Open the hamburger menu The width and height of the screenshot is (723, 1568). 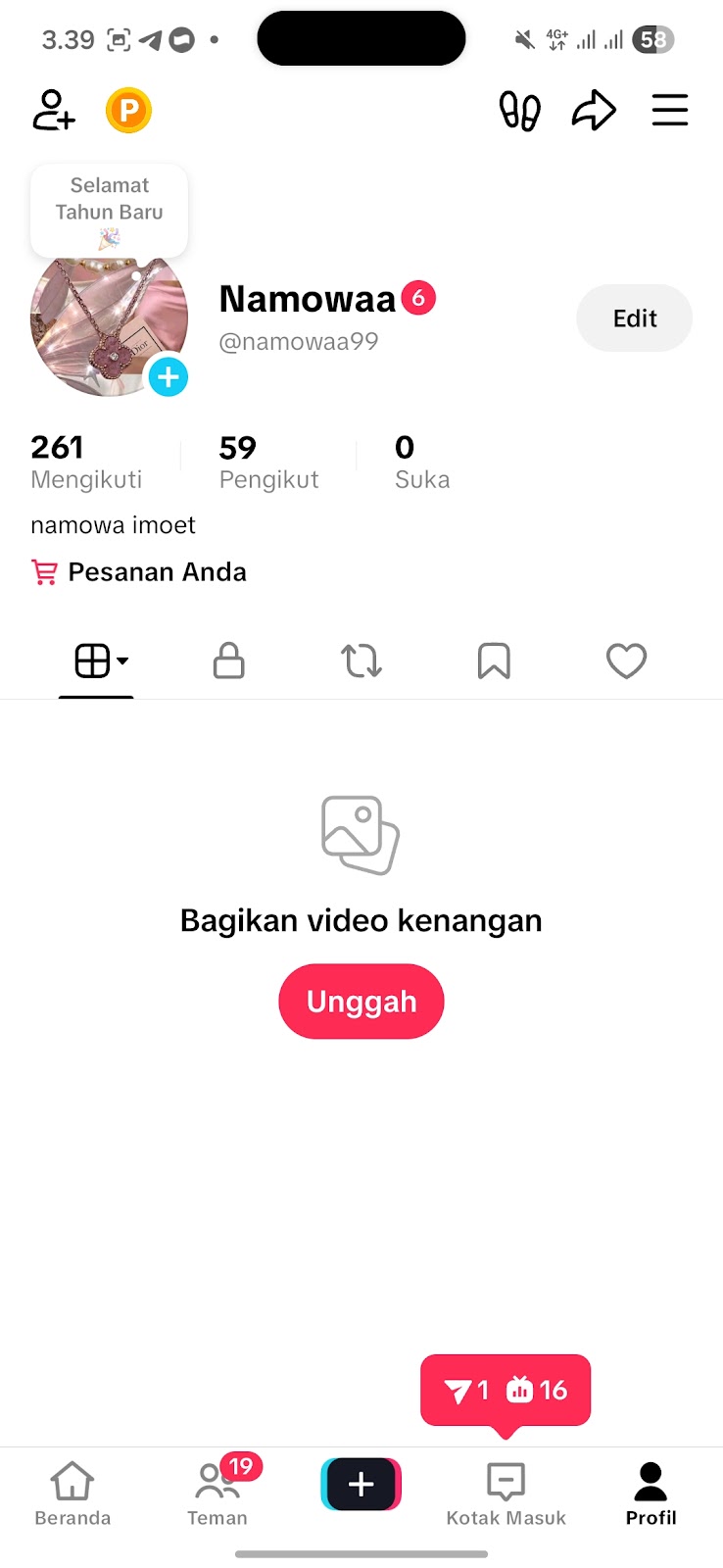pyautogui.click(x=670, y=110)
